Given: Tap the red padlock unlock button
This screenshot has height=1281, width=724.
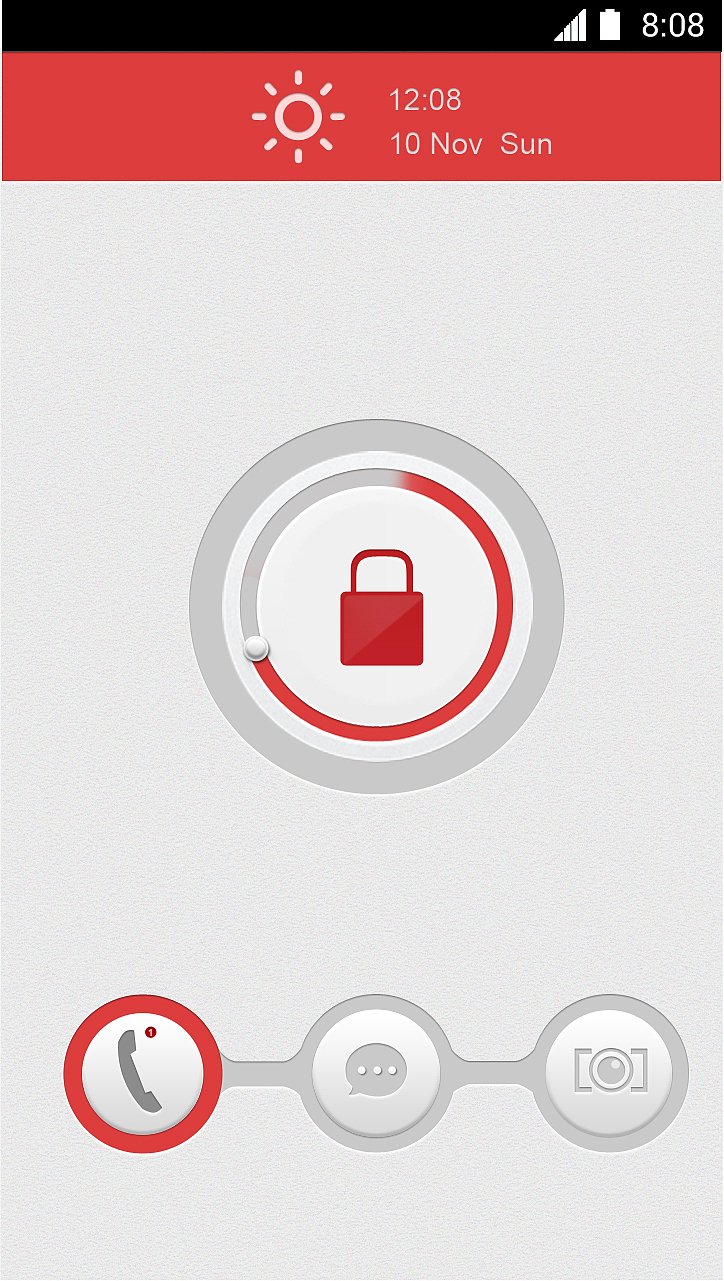Looking at the screenshot, I should (x=381, y=607).
